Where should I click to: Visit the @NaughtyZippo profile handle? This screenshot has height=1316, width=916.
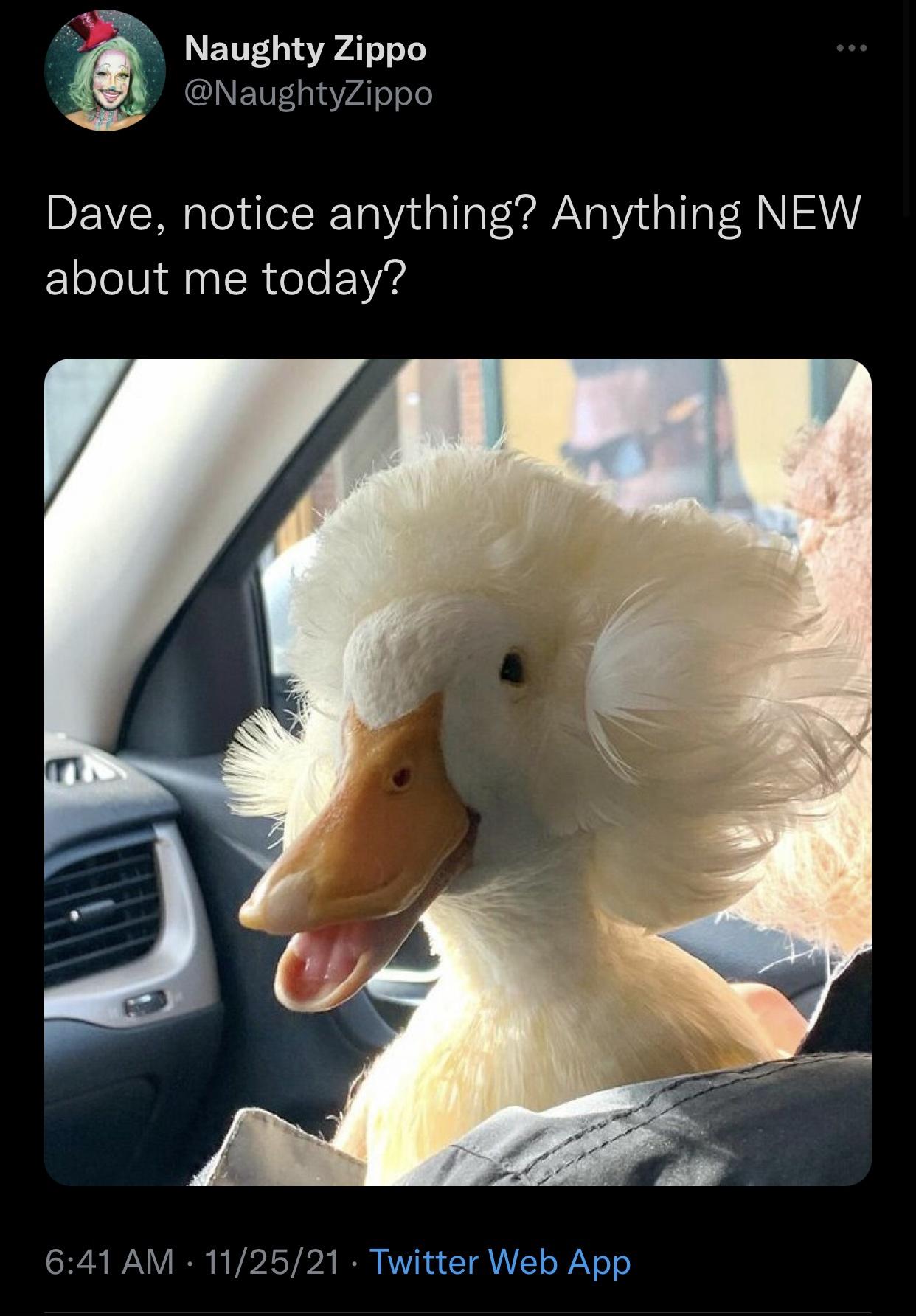click(309, 94)
